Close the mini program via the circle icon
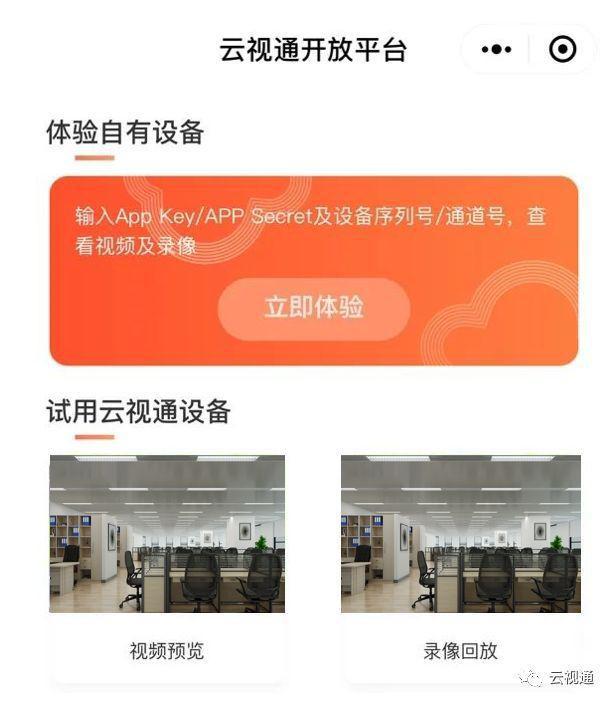613x704 pixels. click(563, 49)
